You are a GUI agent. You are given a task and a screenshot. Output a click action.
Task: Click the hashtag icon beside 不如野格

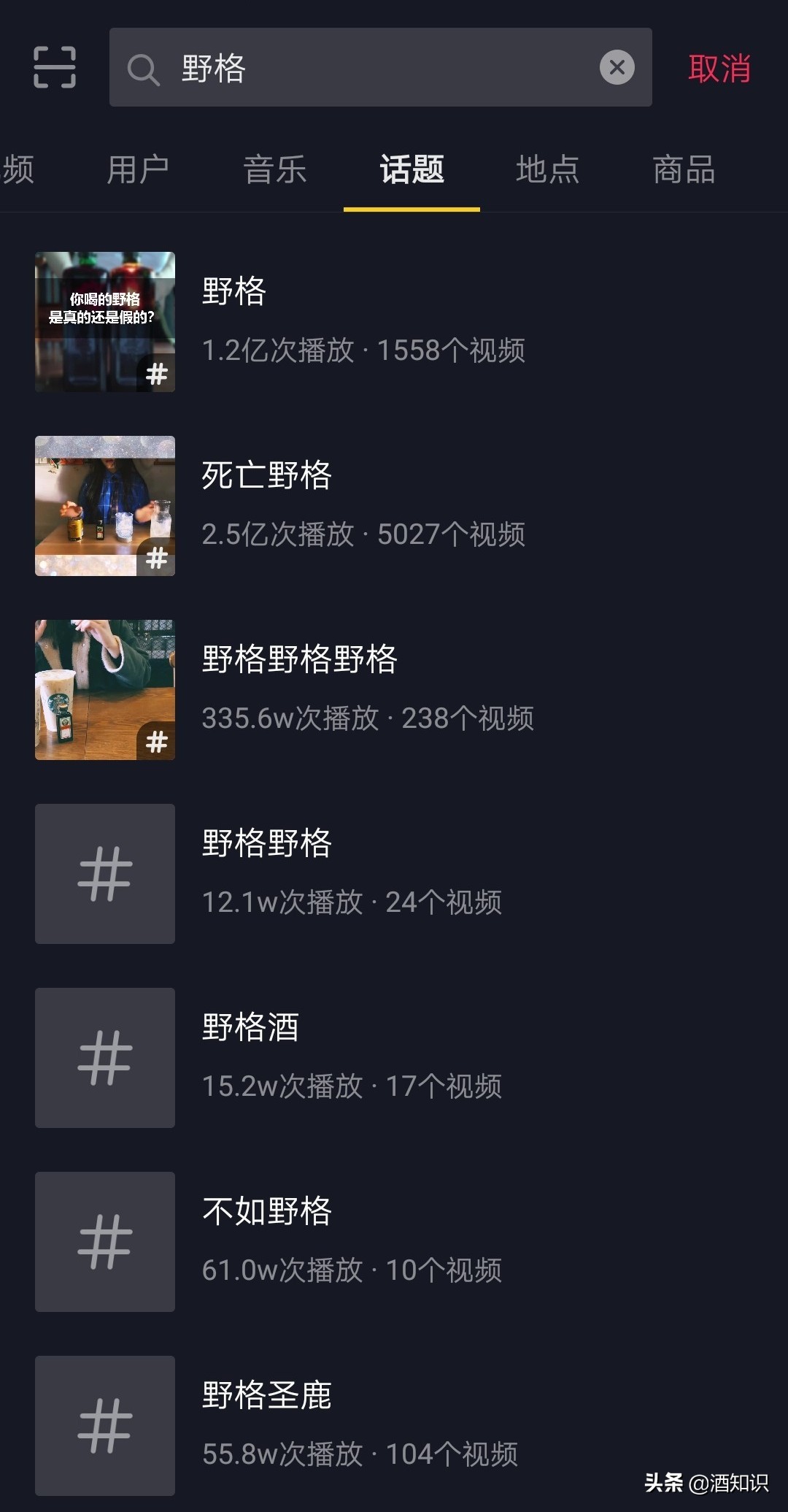tap(104, 1241)
